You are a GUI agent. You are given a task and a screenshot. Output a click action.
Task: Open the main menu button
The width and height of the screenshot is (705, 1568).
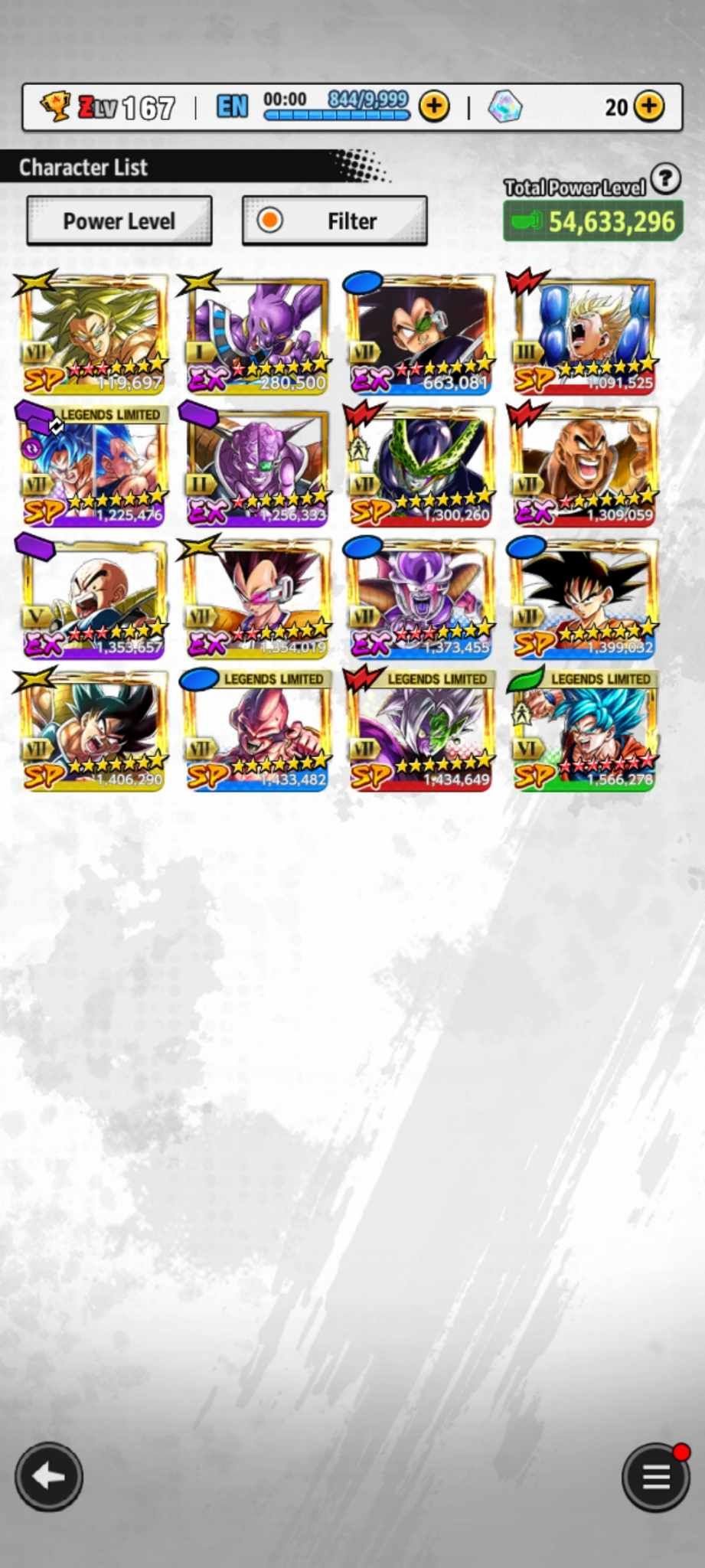coord(655,1476)
